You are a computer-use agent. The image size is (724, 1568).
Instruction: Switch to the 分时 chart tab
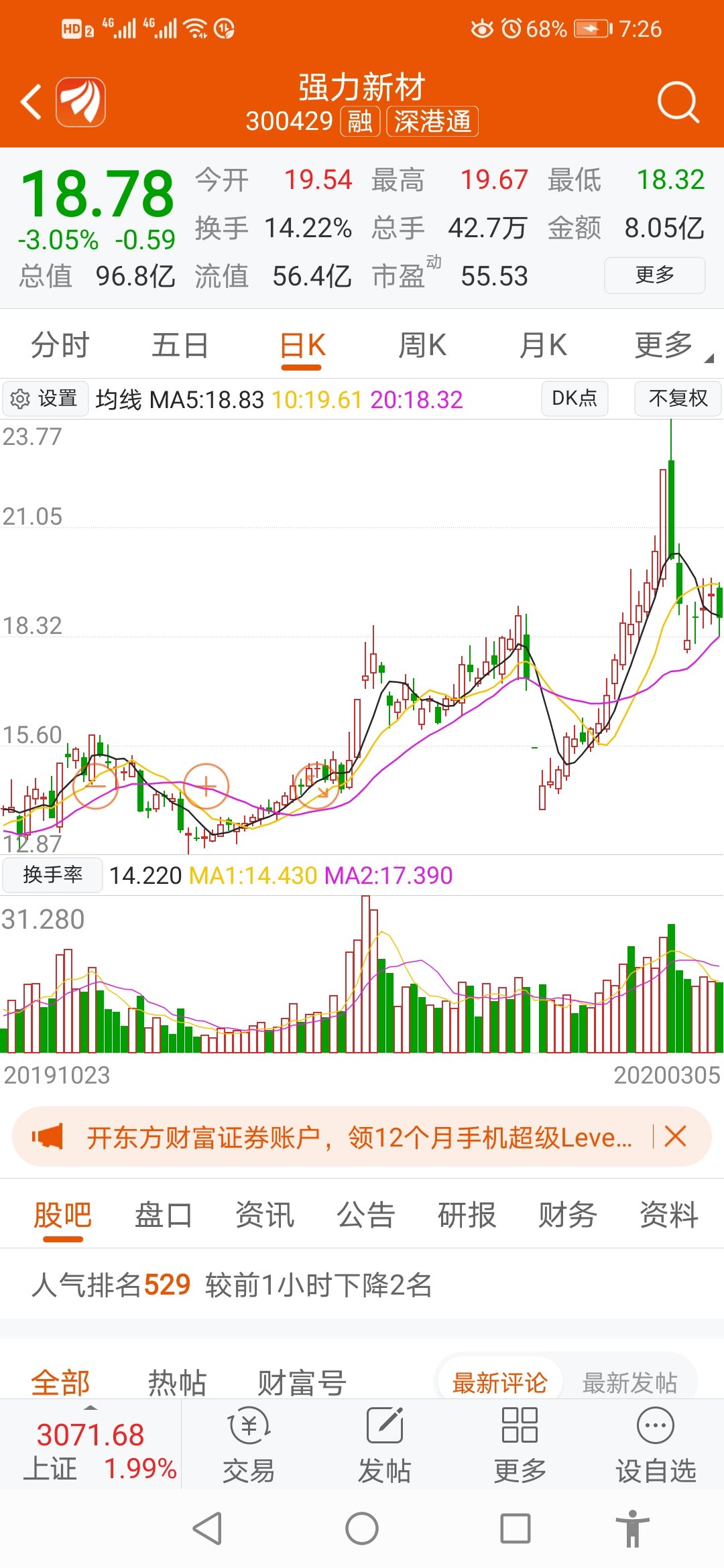click(60, 346)
